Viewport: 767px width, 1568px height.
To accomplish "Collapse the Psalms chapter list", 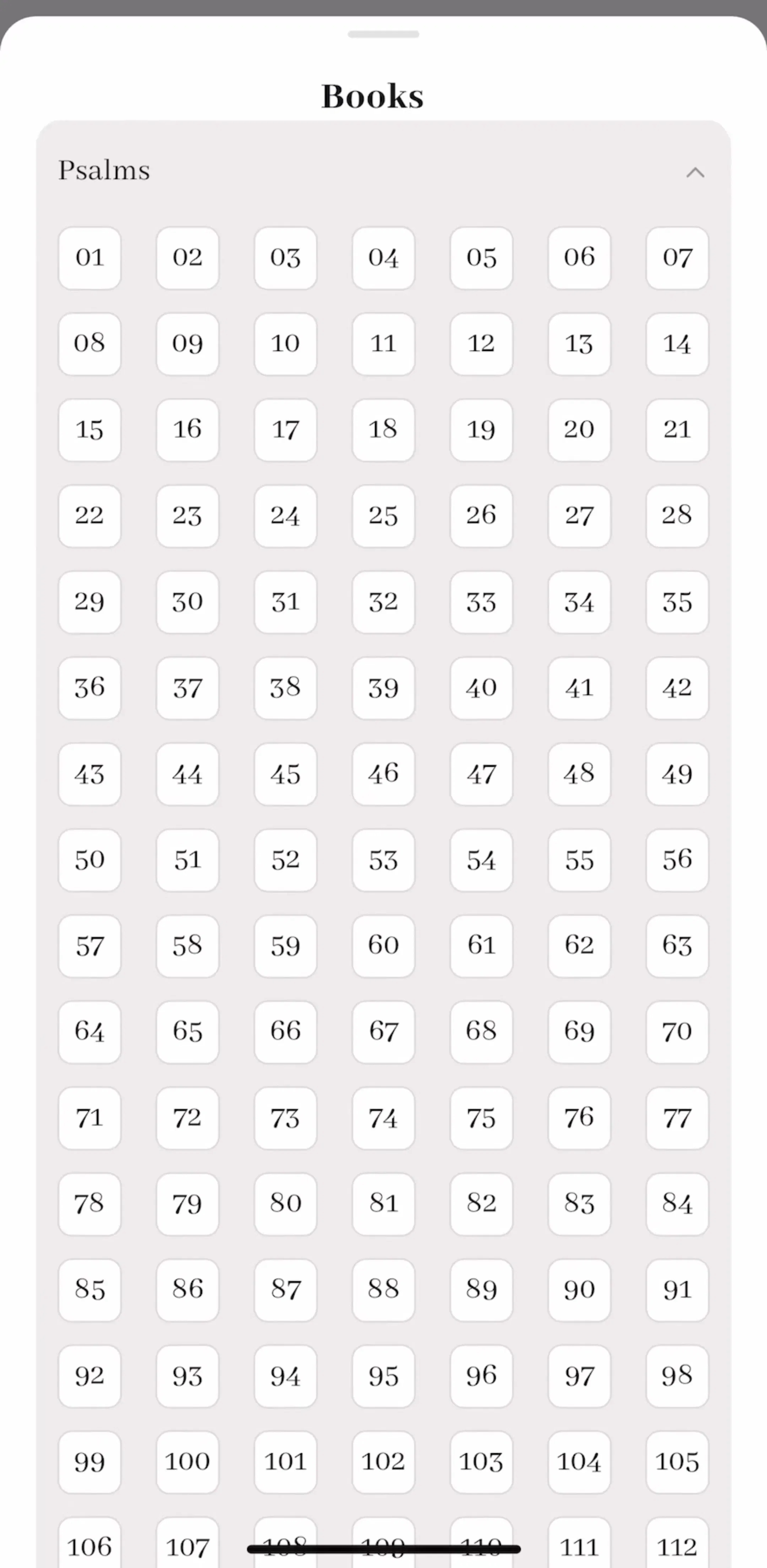I will (695, 172).
